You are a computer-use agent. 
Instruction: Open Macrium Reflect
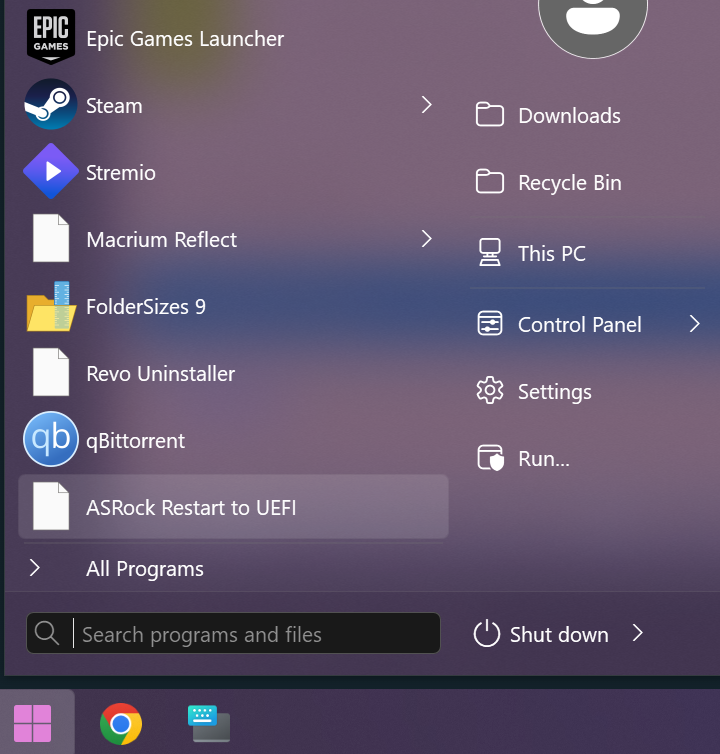click(161, 240)
